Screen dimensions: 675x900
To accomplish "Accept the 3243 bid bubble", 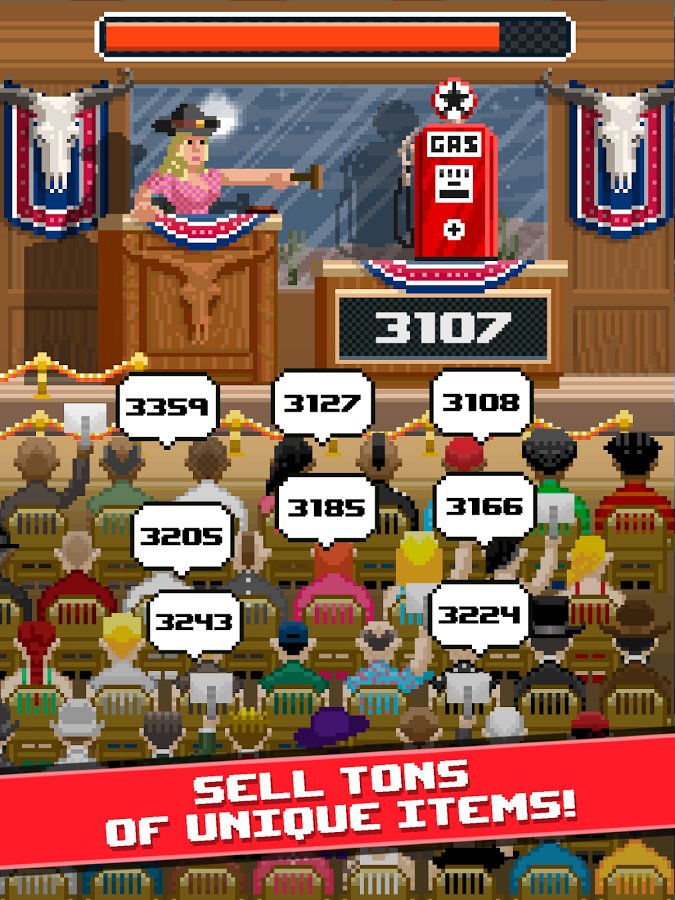I will click(x=196, y=621).
